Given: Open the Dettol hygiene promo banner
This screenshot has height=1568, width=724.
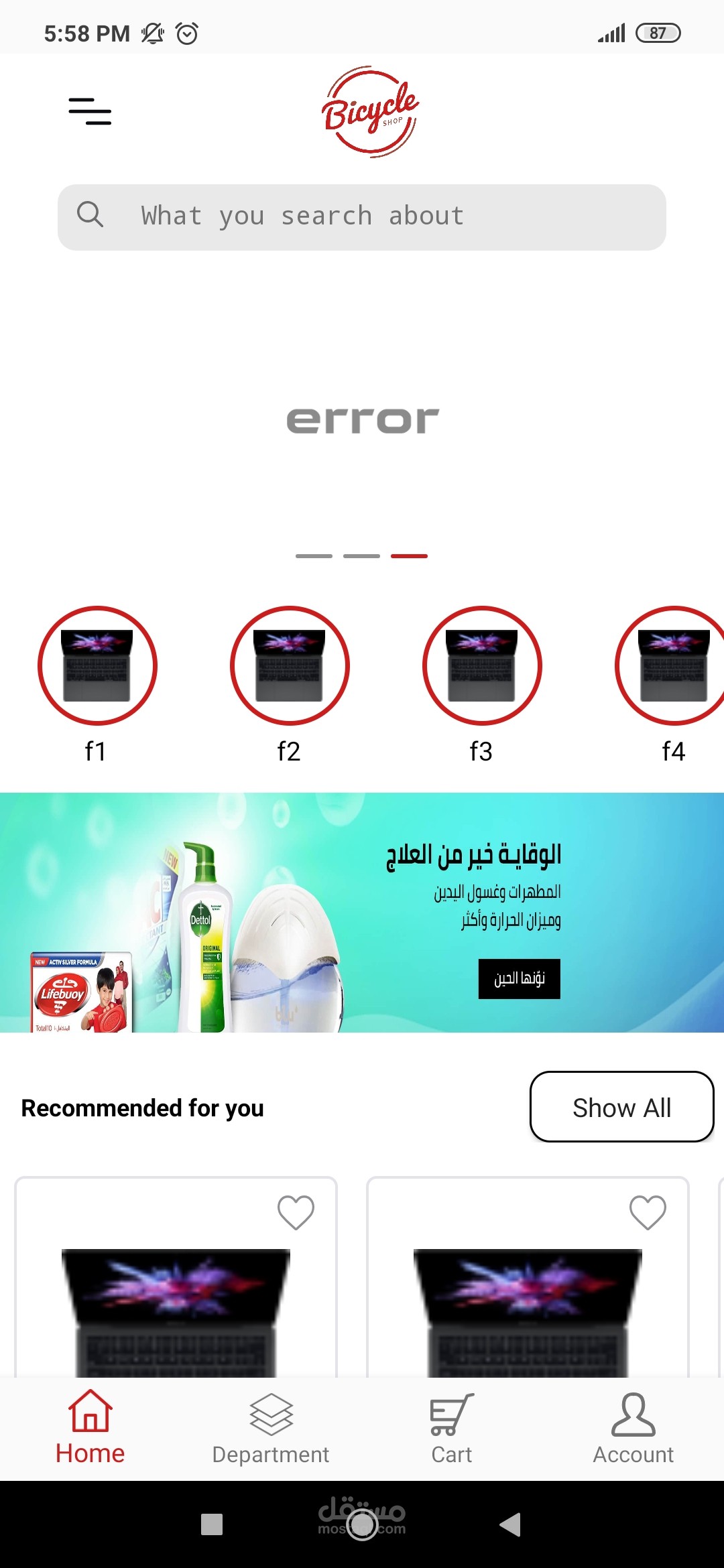Looking at the screenshot, I should click(362, 912).
